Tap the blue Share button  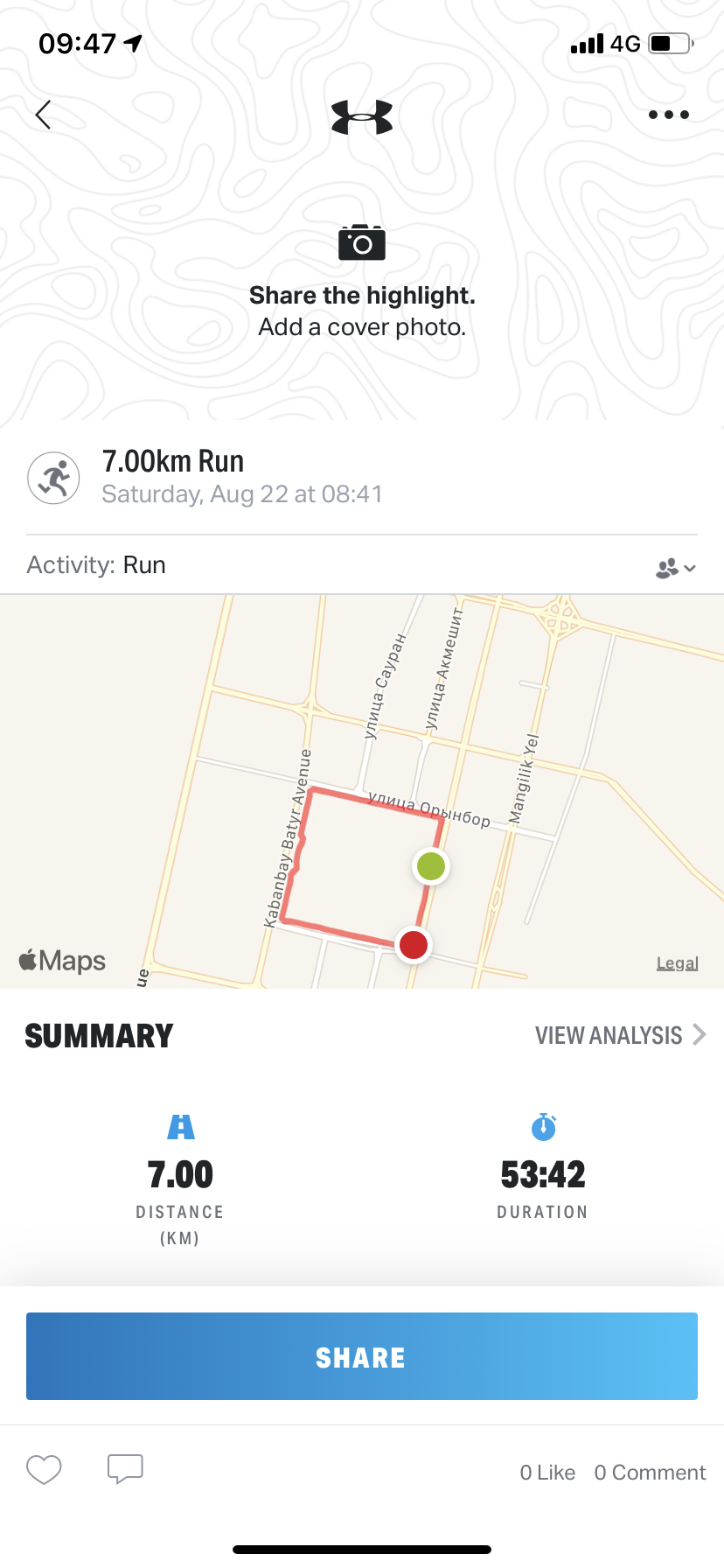pos(362,1356)
